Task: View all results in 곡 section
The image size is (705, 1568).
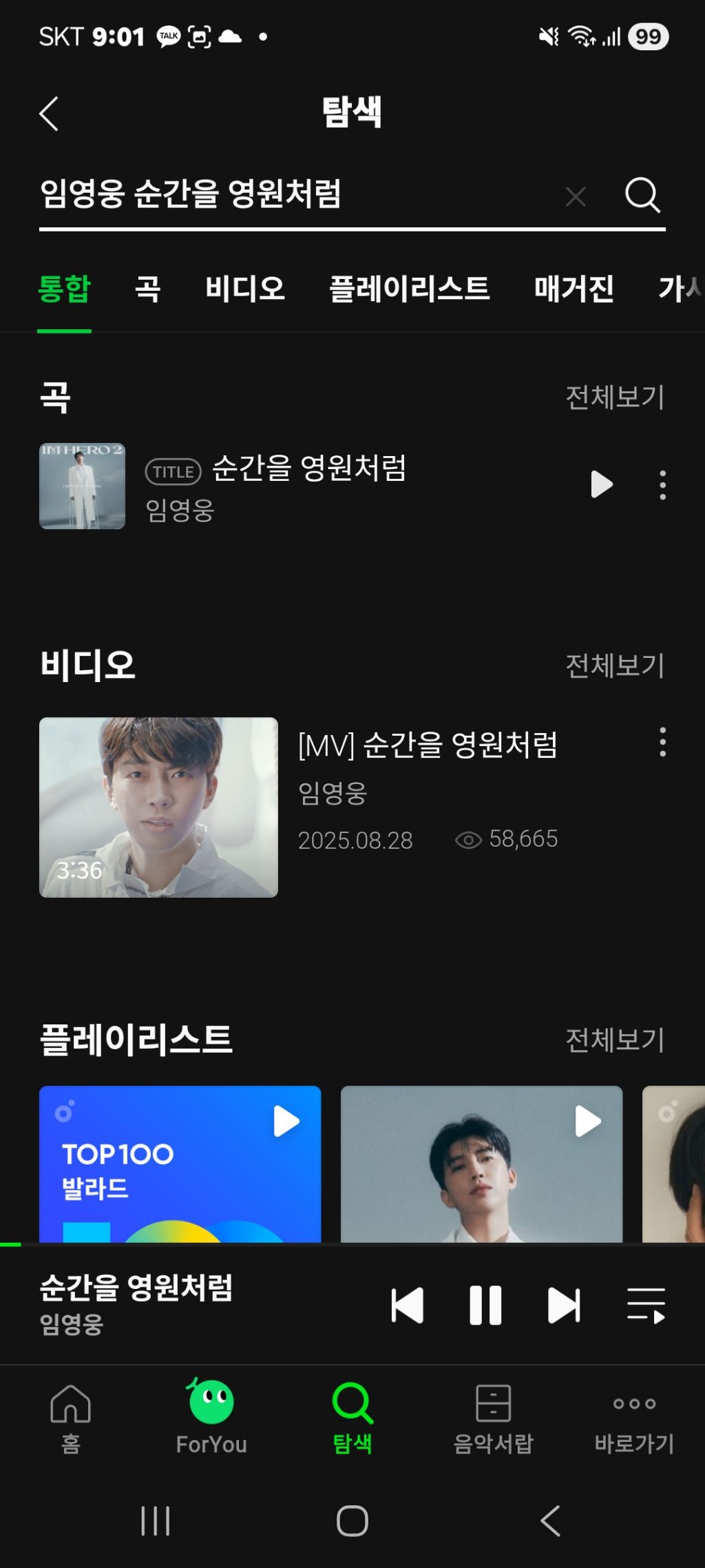Action: [x=614, y=398]
